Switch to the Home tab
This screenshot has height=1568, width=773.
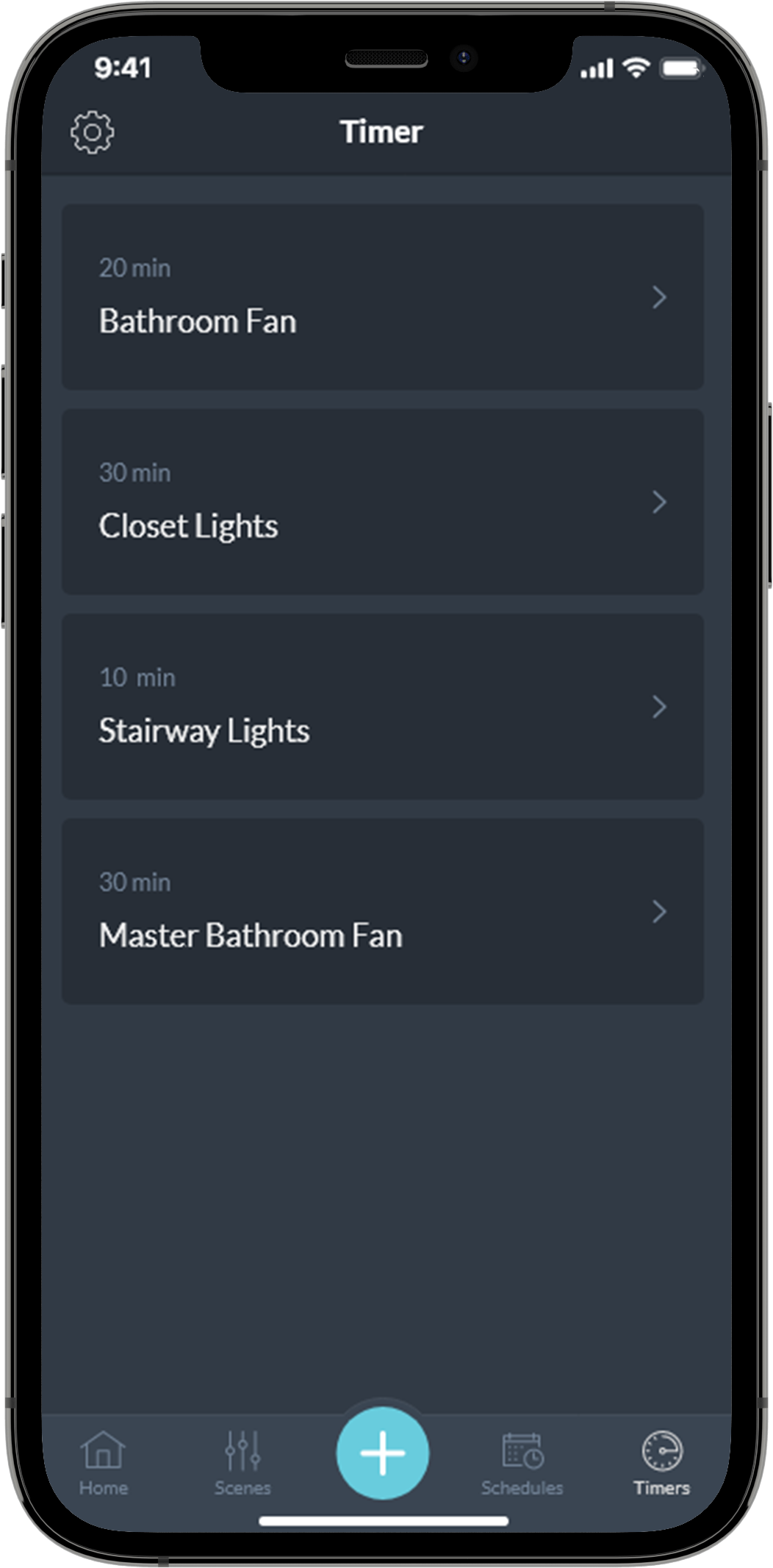click(104, 1462)
